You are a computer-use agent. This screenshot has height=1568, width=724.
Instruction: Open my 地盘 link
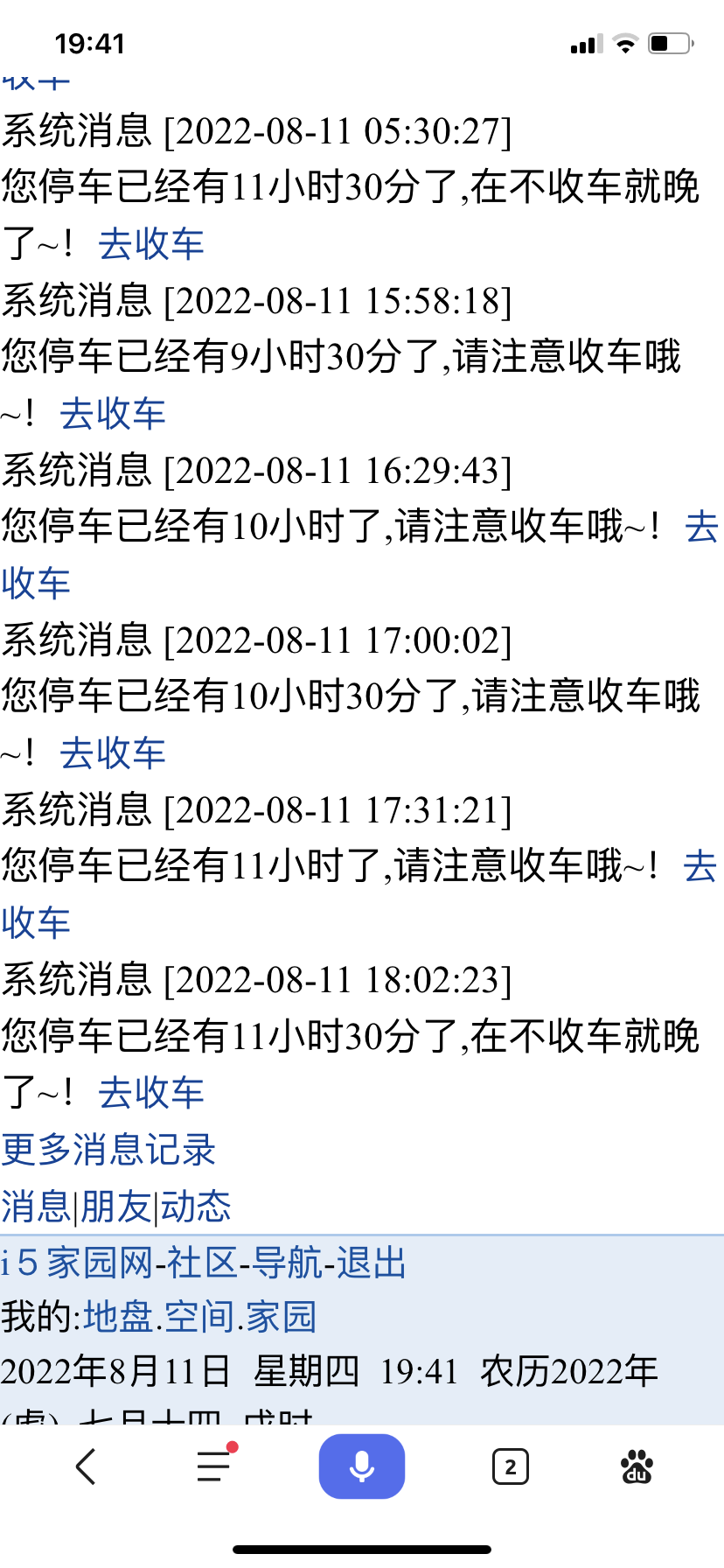pyautogui.click(x=119, y=1317)
